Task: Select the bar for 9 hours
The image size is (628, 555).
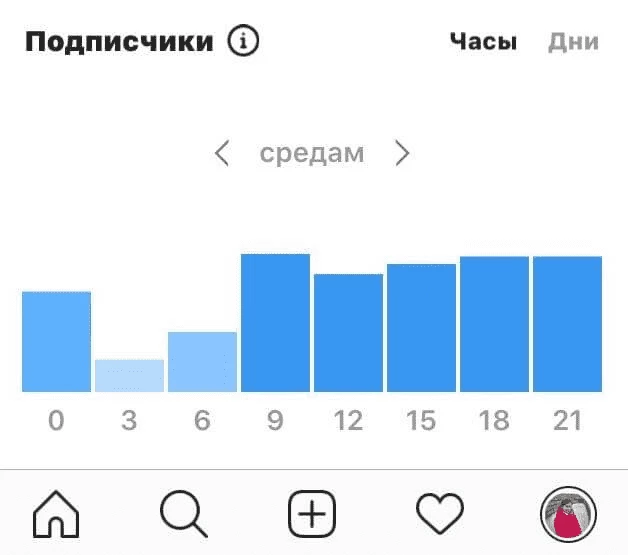Action: 275,323
